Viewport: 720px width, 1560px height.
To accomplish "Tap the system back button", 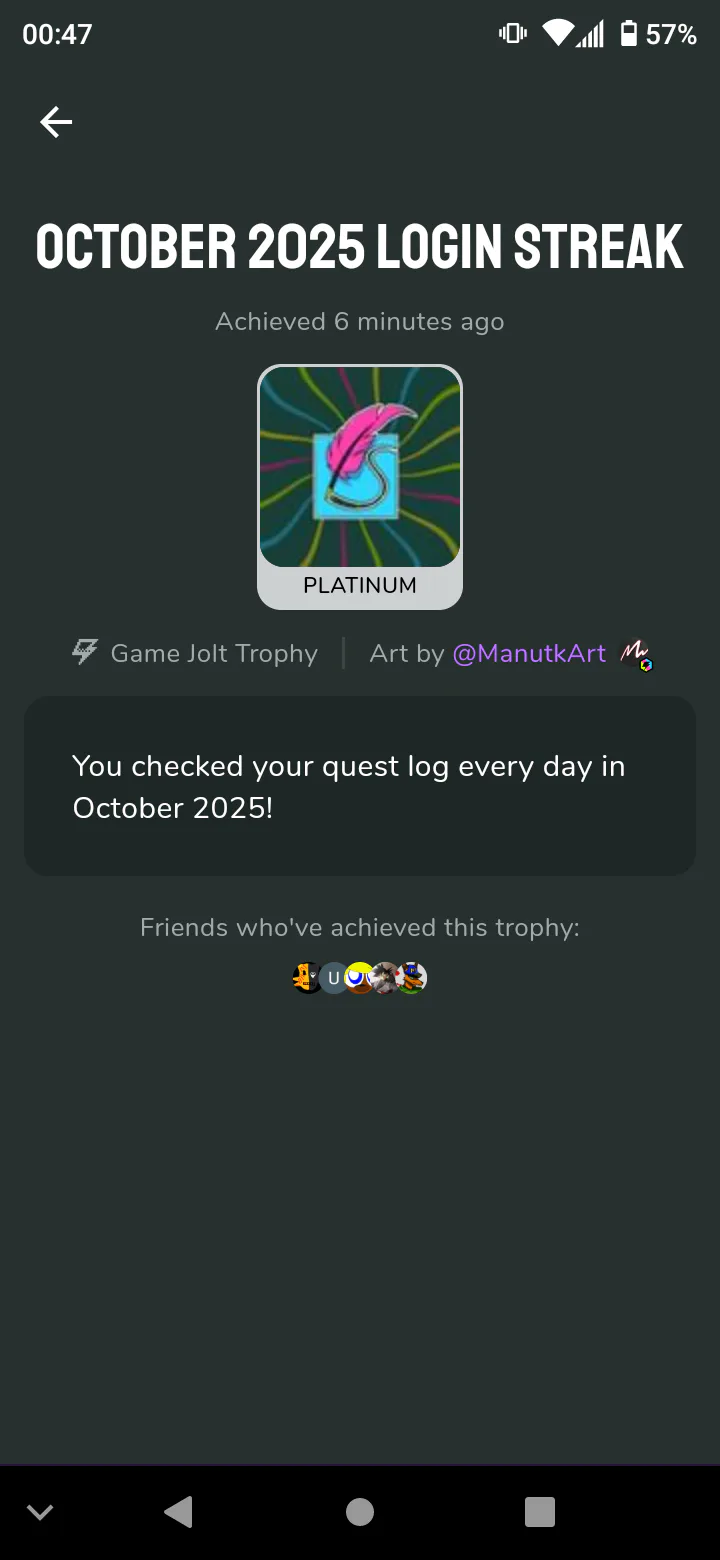I will [178, 1512].
